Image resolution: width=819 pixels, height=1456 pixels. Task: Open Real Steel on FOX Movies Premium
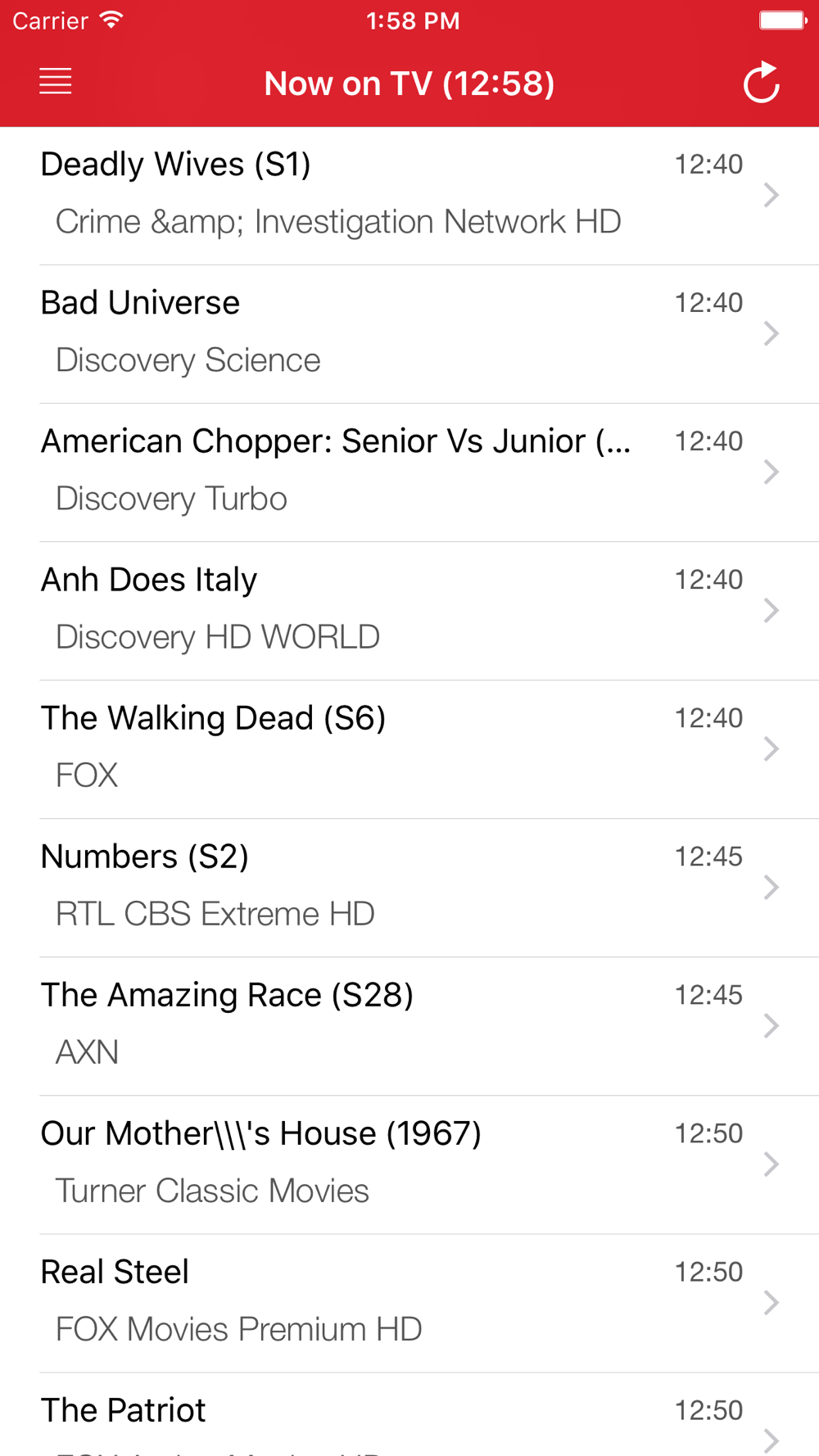click(409, 1303)
